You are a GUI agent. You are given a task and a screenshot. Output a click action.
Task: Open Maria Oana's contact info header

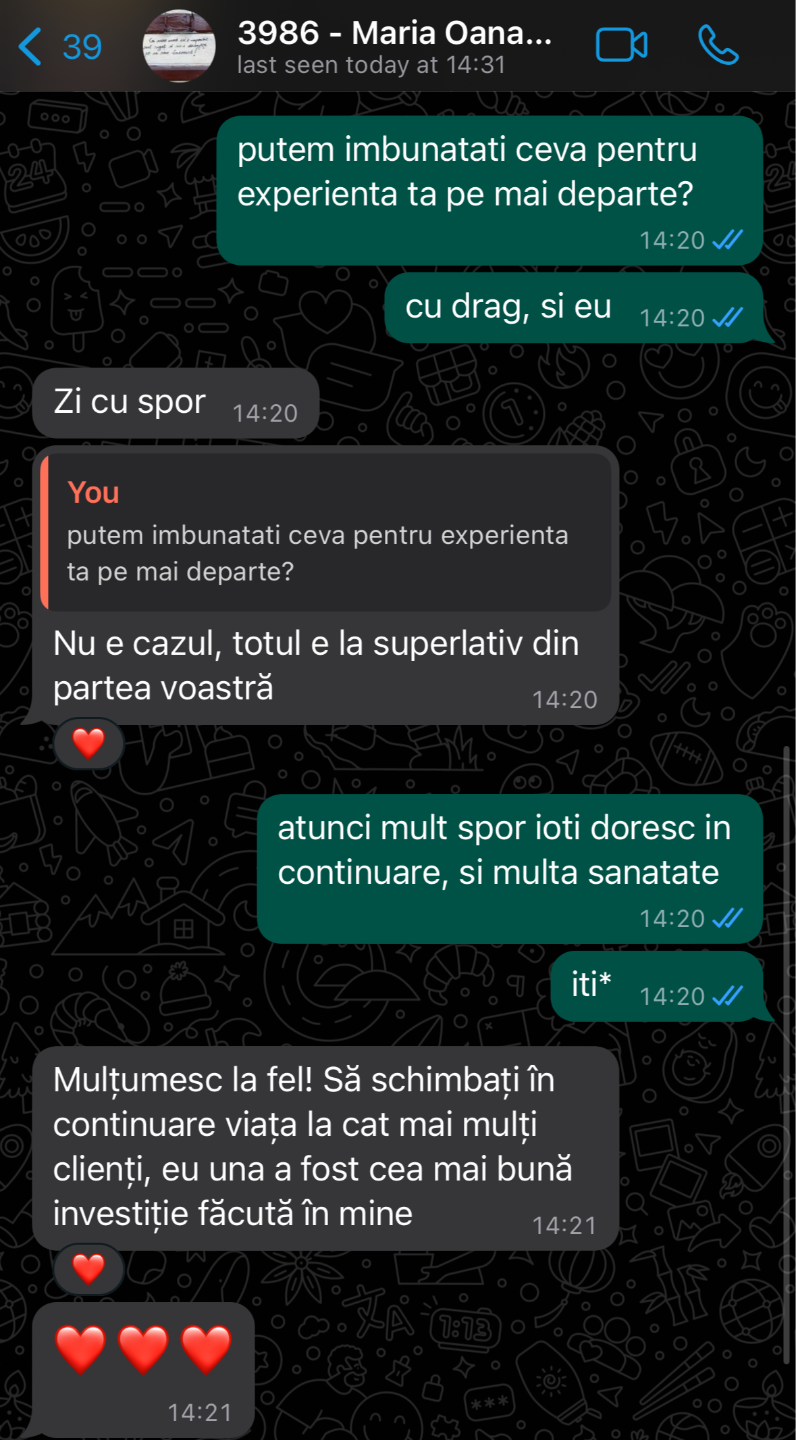394,47
